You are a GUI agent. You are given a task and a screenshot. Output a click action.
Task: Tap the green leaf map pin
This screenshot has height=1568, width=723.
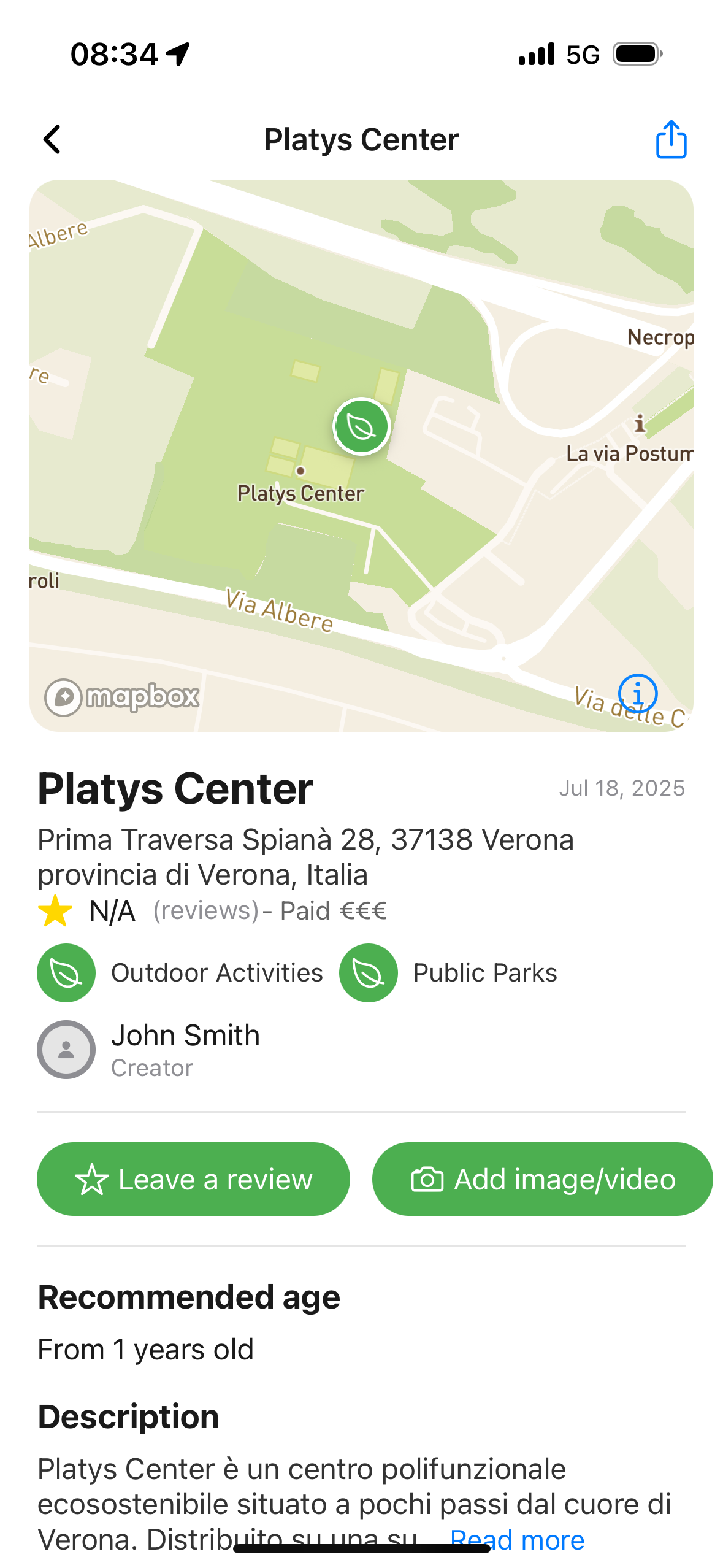pyautogui.click(x=361, y=426)
